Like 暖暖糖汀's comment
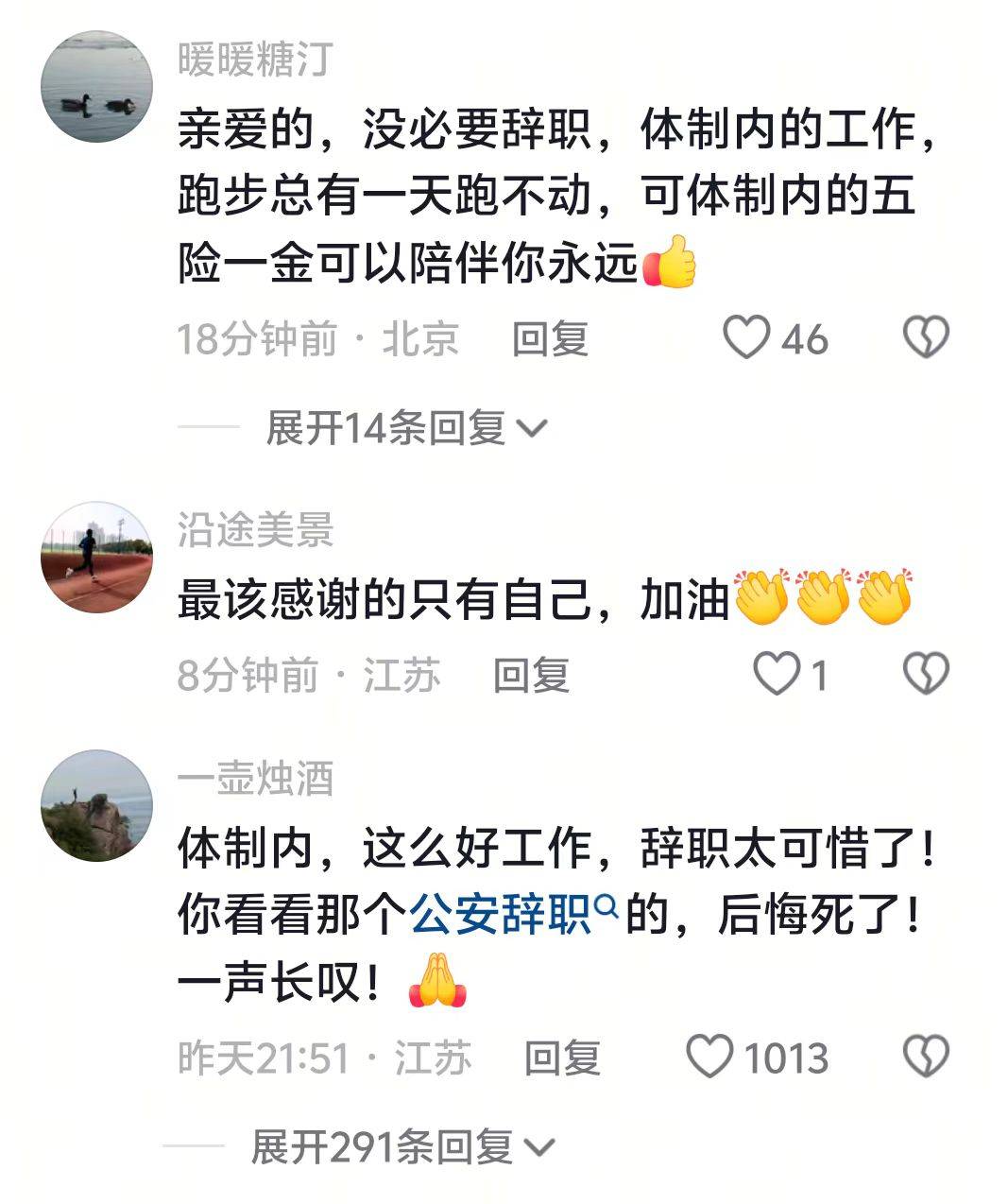 point(746,337)
